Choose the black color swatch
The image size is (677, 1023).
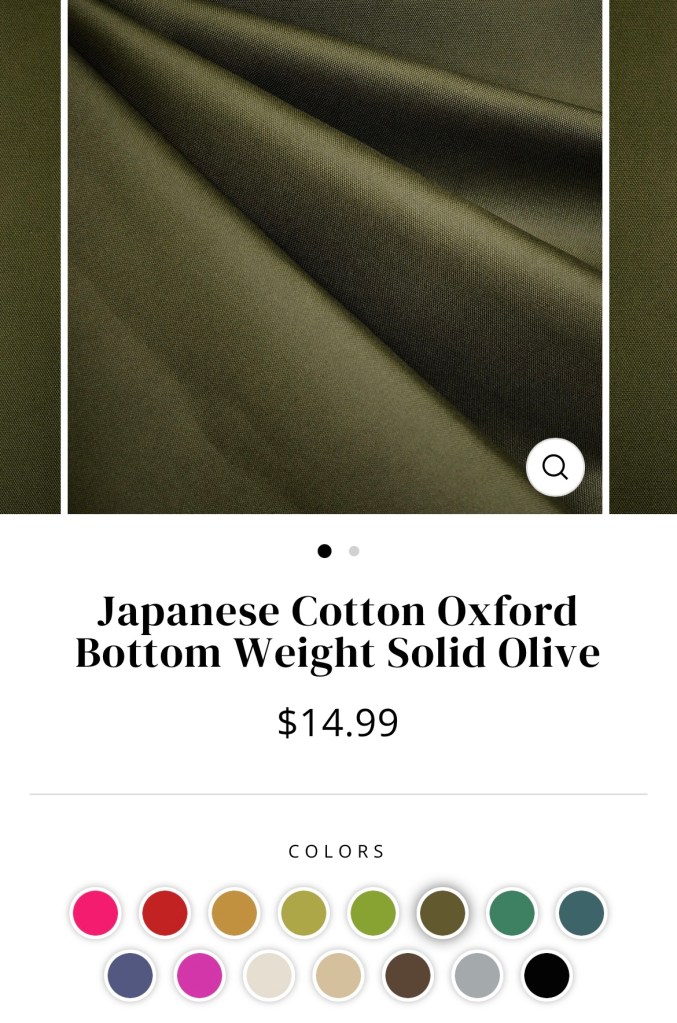click(x=547, y=975)
